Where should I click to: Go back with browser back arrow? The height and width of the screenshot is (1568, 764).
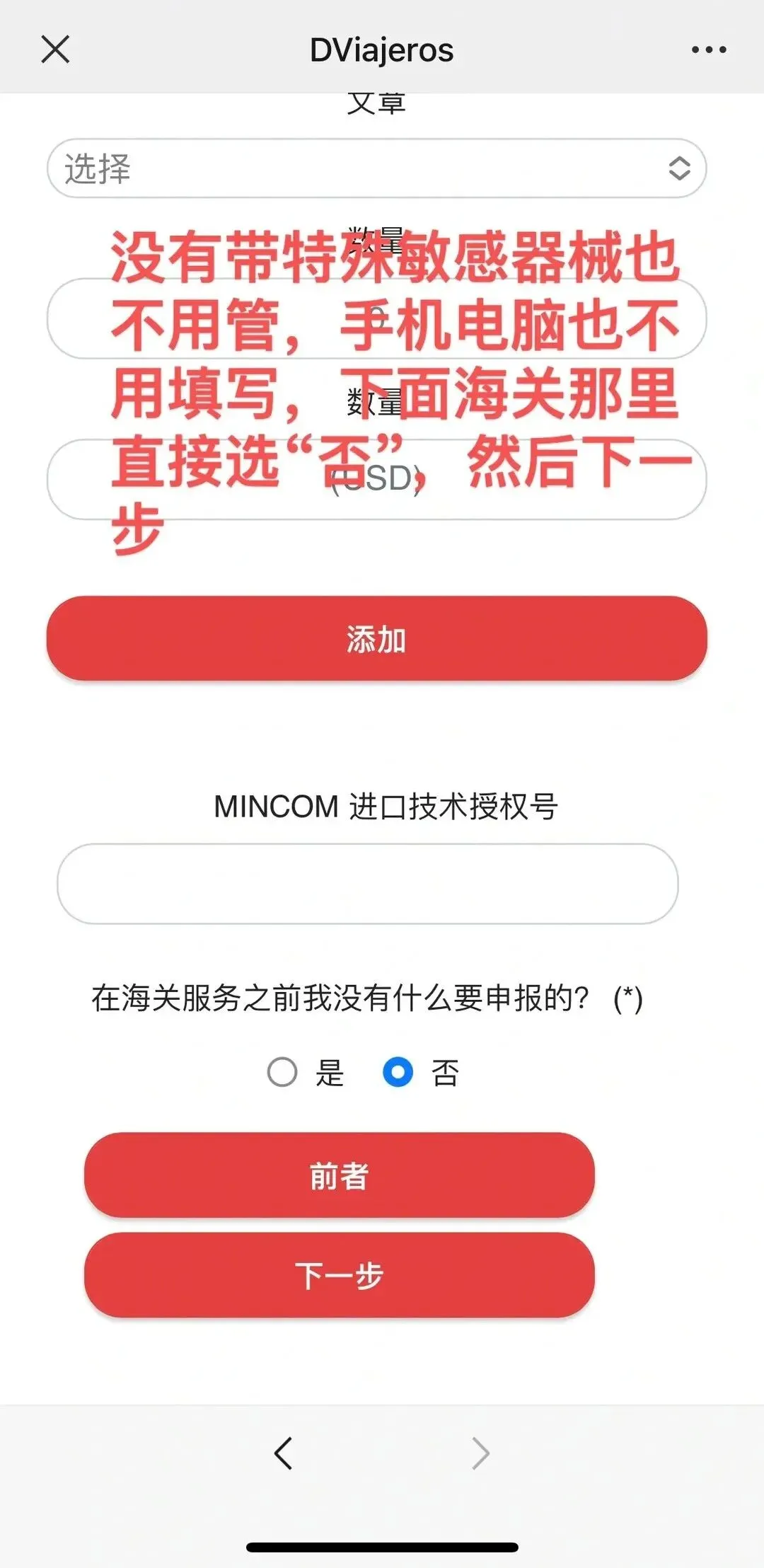tap(283, 1453)
